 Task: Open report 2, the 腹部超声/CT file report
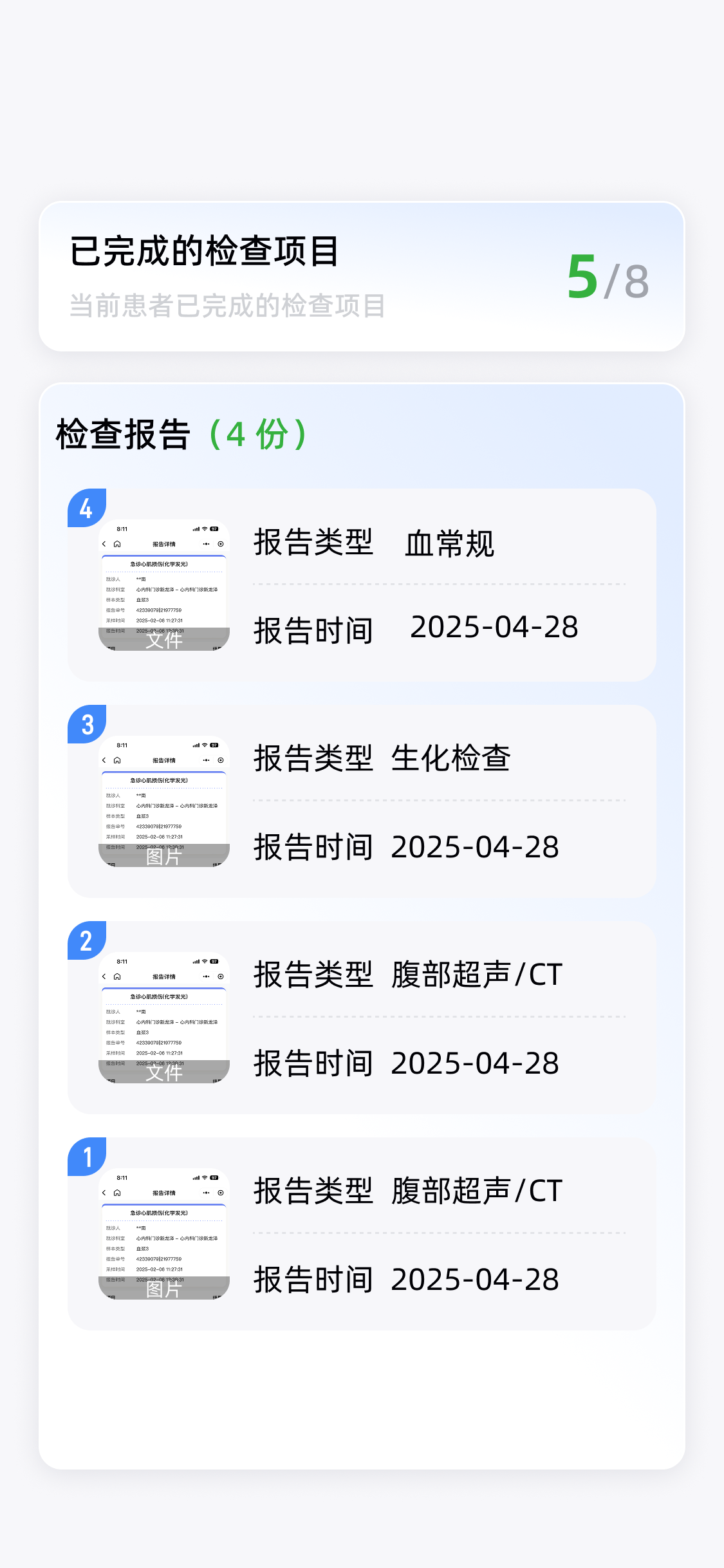point(362,1018)
